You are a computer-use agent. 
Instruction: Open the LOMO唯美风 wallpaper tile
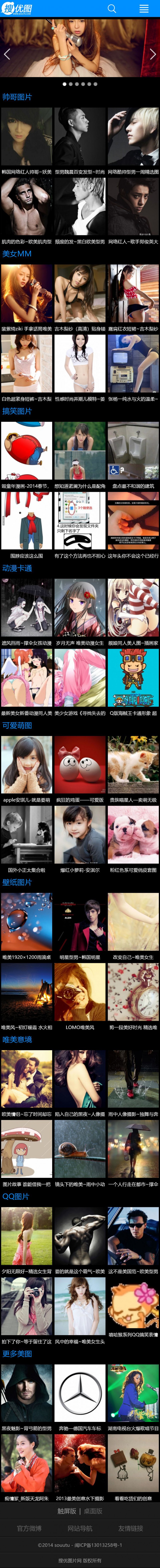(x=79, y=992)
